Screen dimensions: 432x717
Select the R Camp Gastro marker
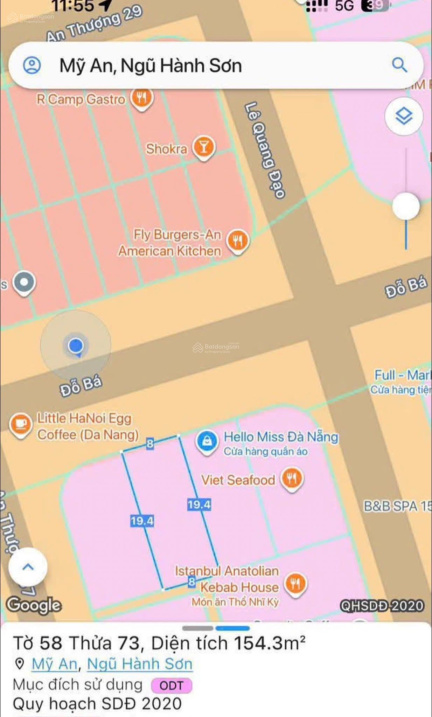click(x=142, y=98)
